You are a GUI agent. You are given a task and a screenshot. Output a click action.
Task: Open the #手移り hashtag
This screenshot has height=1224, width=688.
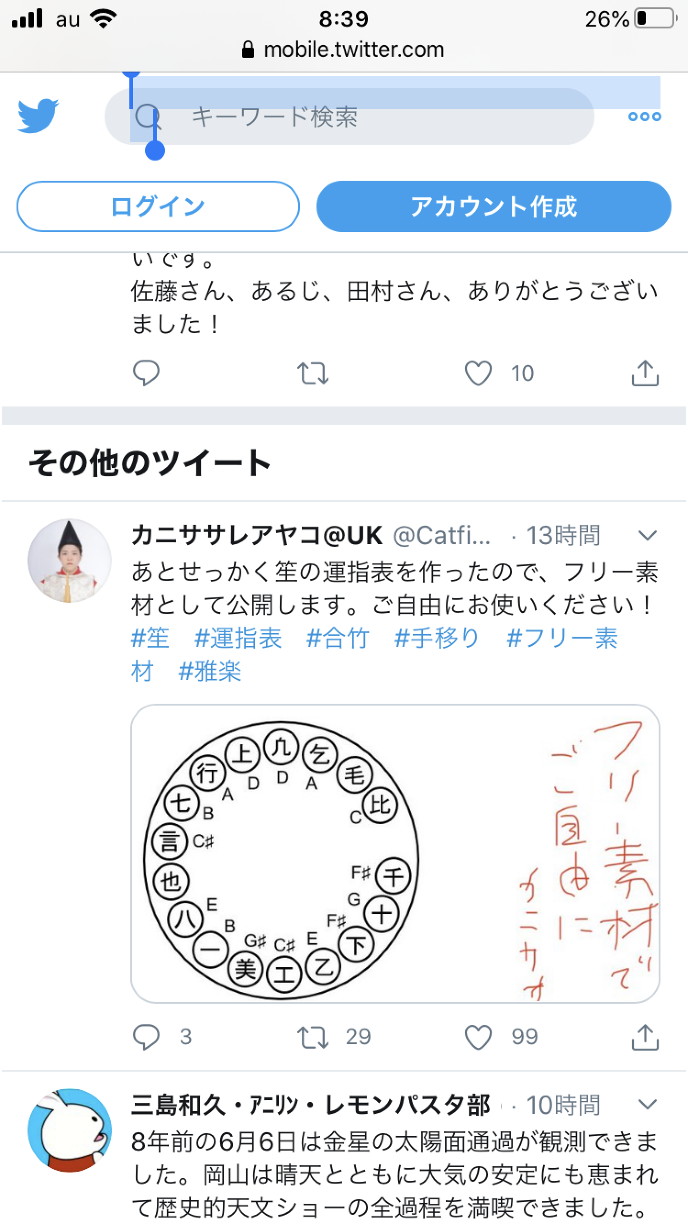437,638
